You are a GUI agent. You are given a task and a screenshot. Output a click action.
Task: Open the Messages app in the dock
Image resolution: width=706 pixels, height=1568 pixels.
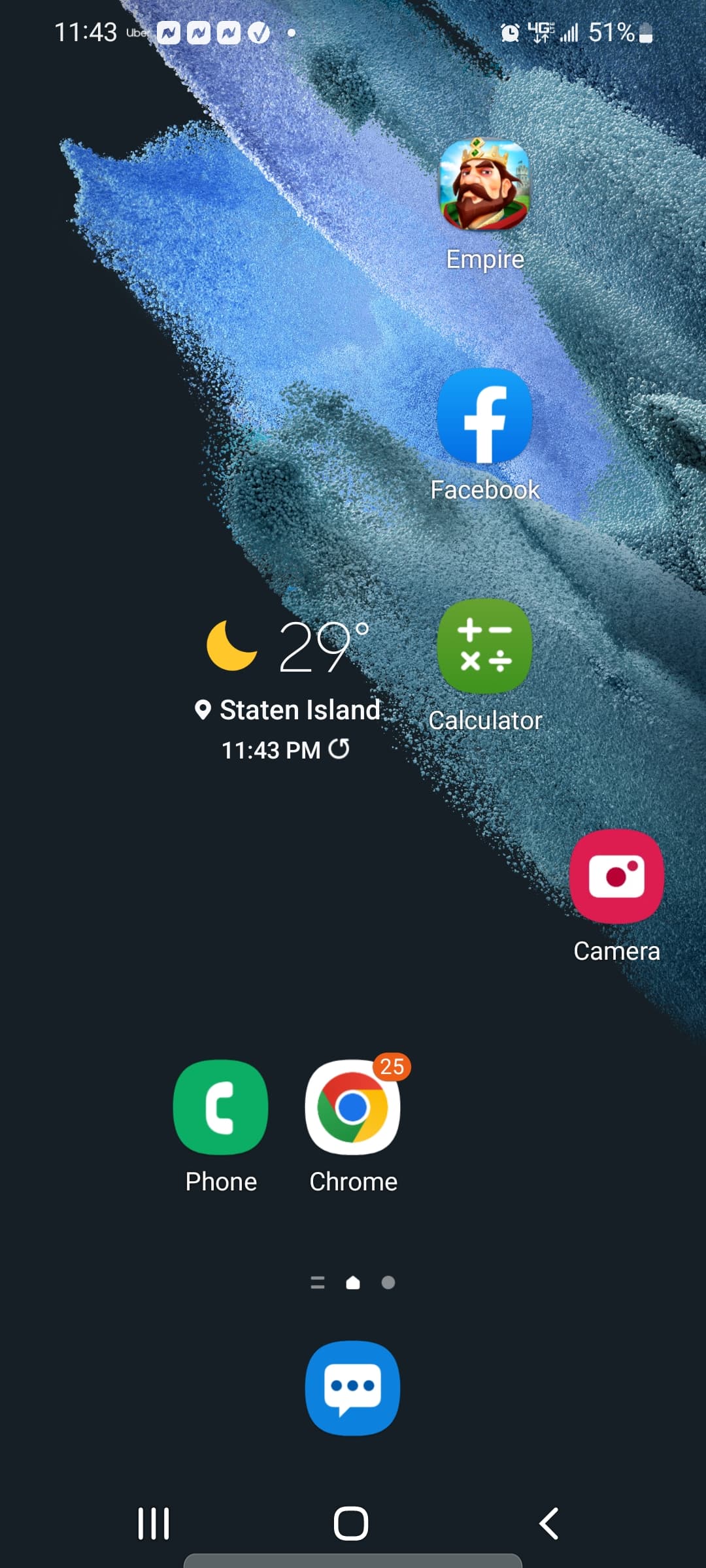(353, 1388)
